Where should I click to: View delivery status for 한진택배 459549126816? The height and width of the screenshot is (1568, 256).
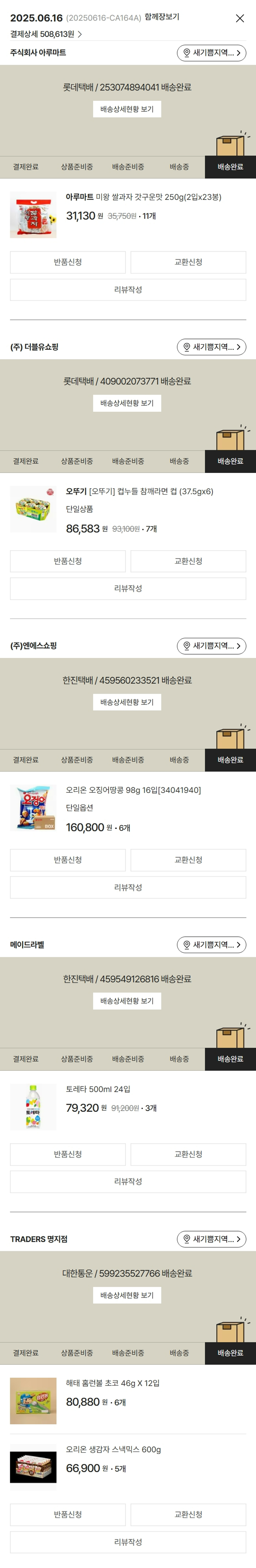pyautogui.click(x=127, y=1001)
